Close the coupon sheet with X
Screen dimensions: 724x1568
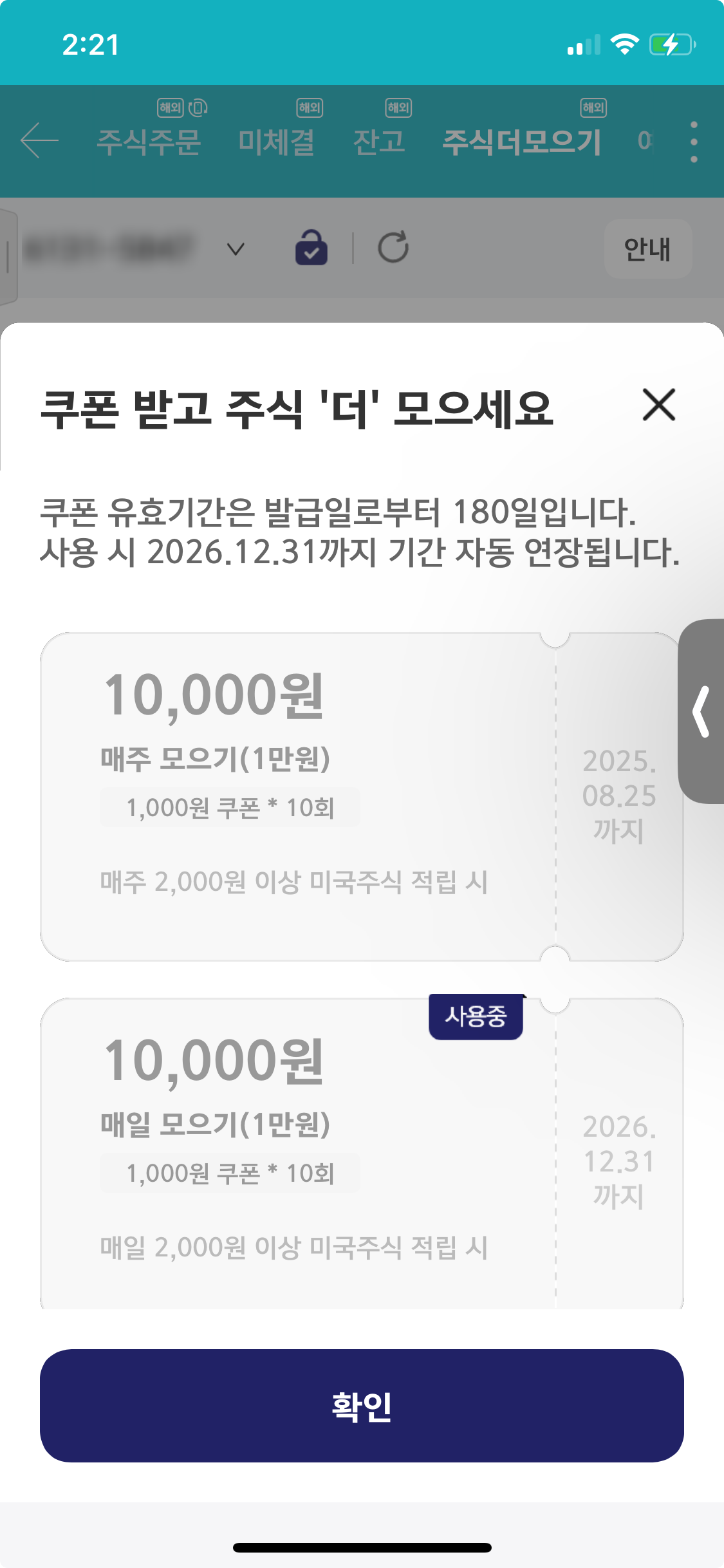click(x=658, y=405)
